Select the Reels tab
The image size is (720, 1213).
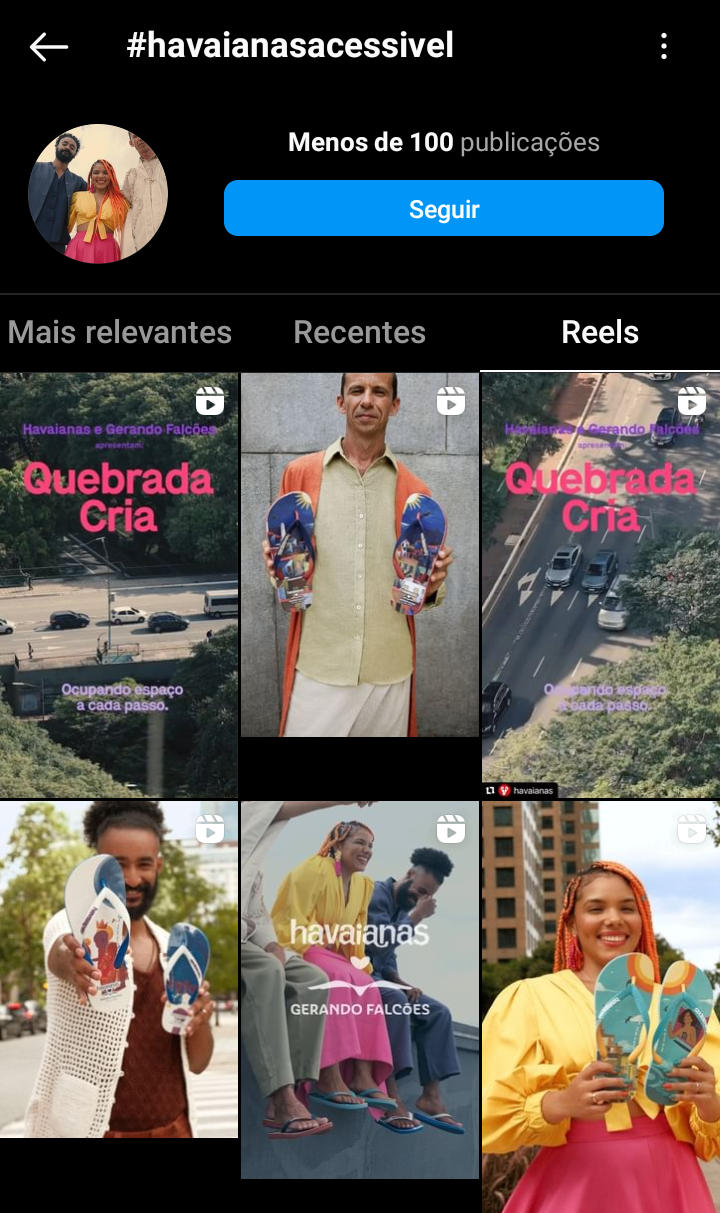coord(600,332)
